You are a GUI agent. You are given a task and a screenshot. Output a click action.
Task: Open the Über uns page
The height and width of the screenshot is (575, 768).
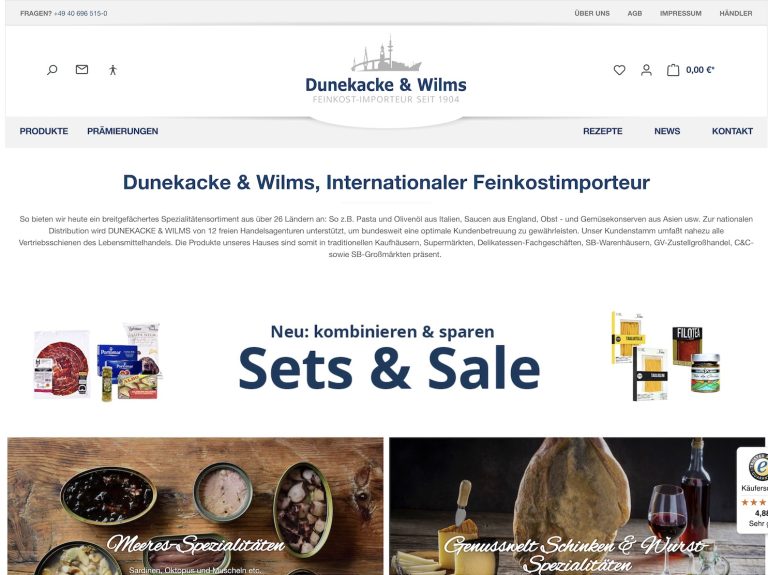click(592, 13)
